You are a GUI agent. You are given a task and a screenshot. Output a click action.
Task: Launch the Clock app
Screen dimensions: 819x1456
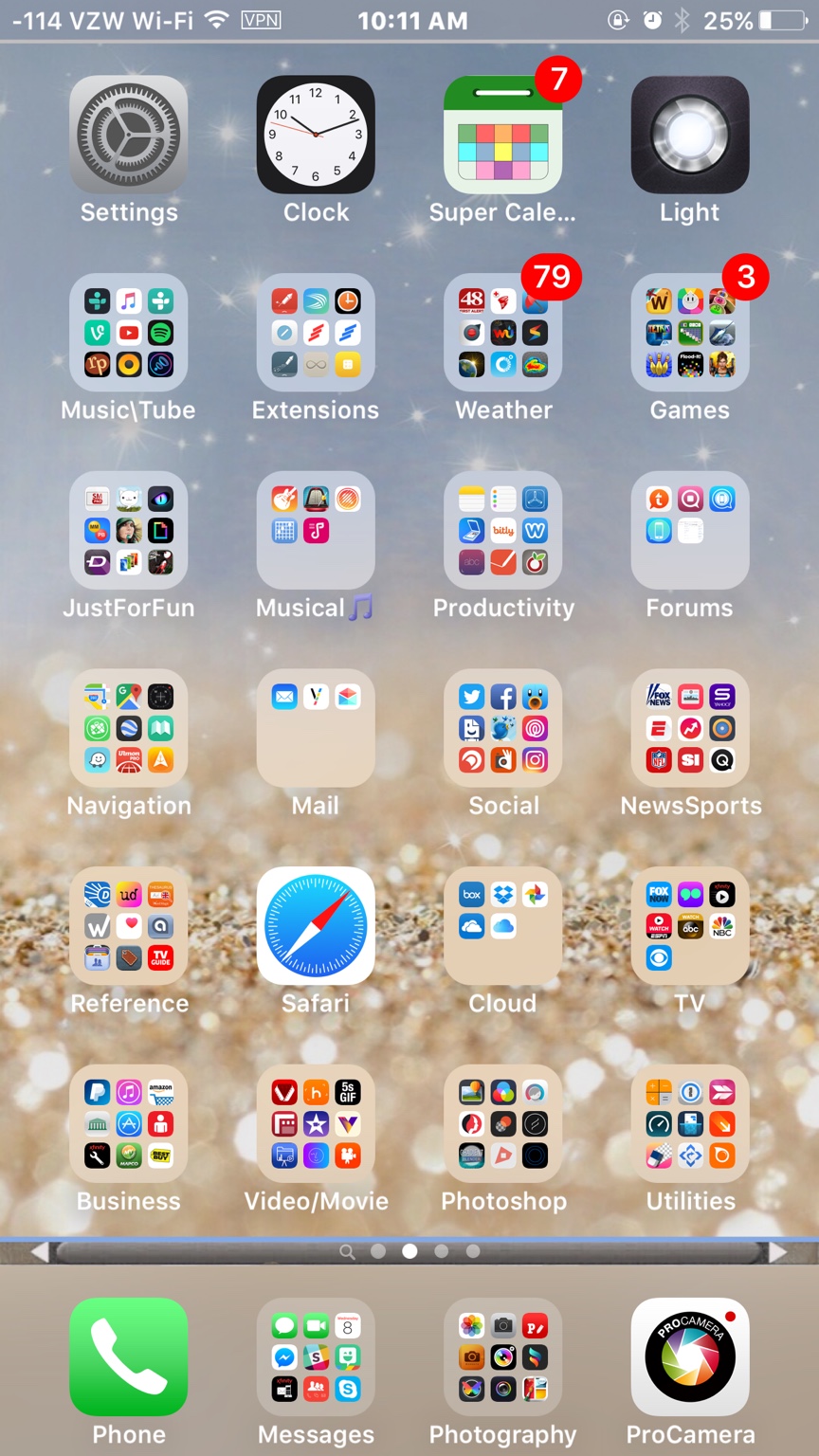point(316,135)
